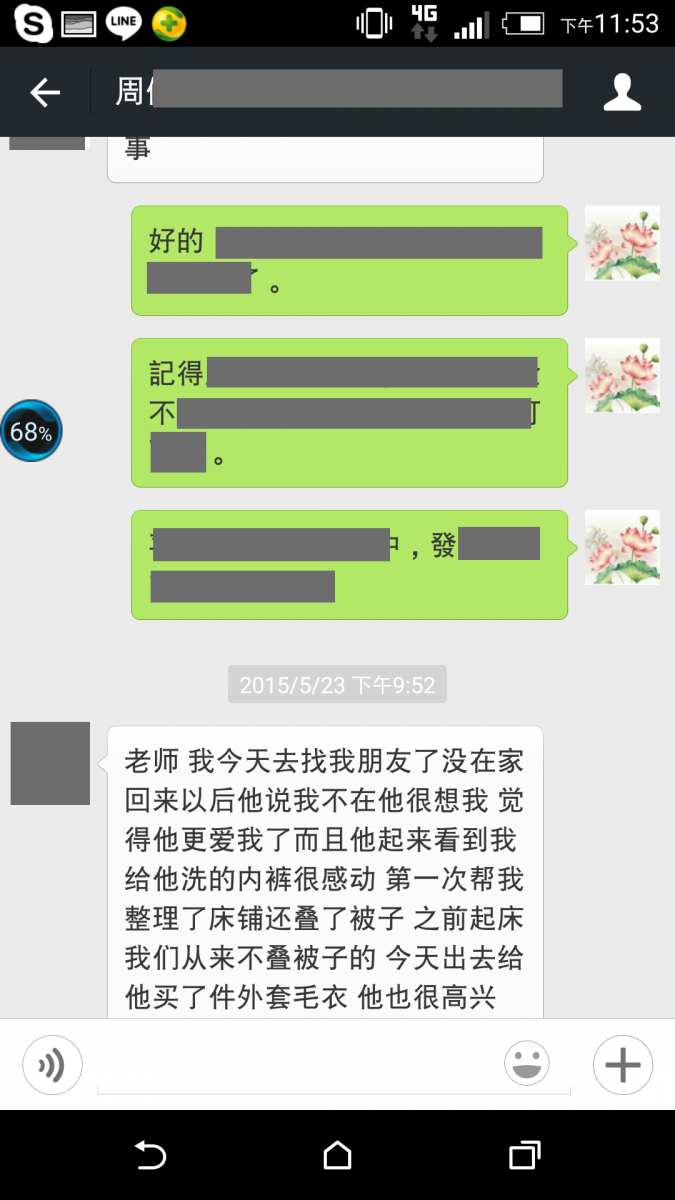The height and width of the screenshot is (1200, 675).
Task: Open lotus avatar beside 好的 message
Action: (622, 243)
